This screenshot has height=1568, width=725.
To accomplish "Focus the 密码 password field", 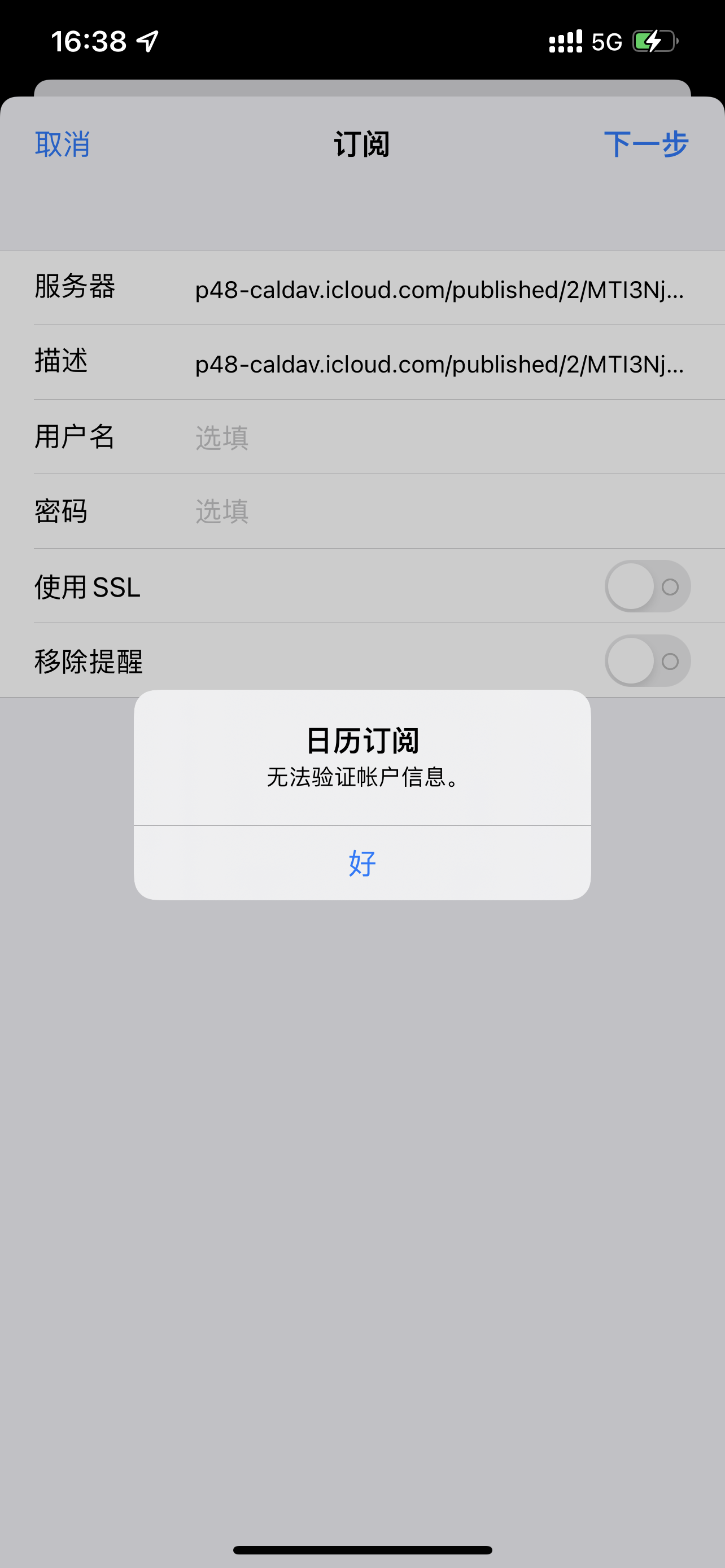I will click(x=439, y=512).
